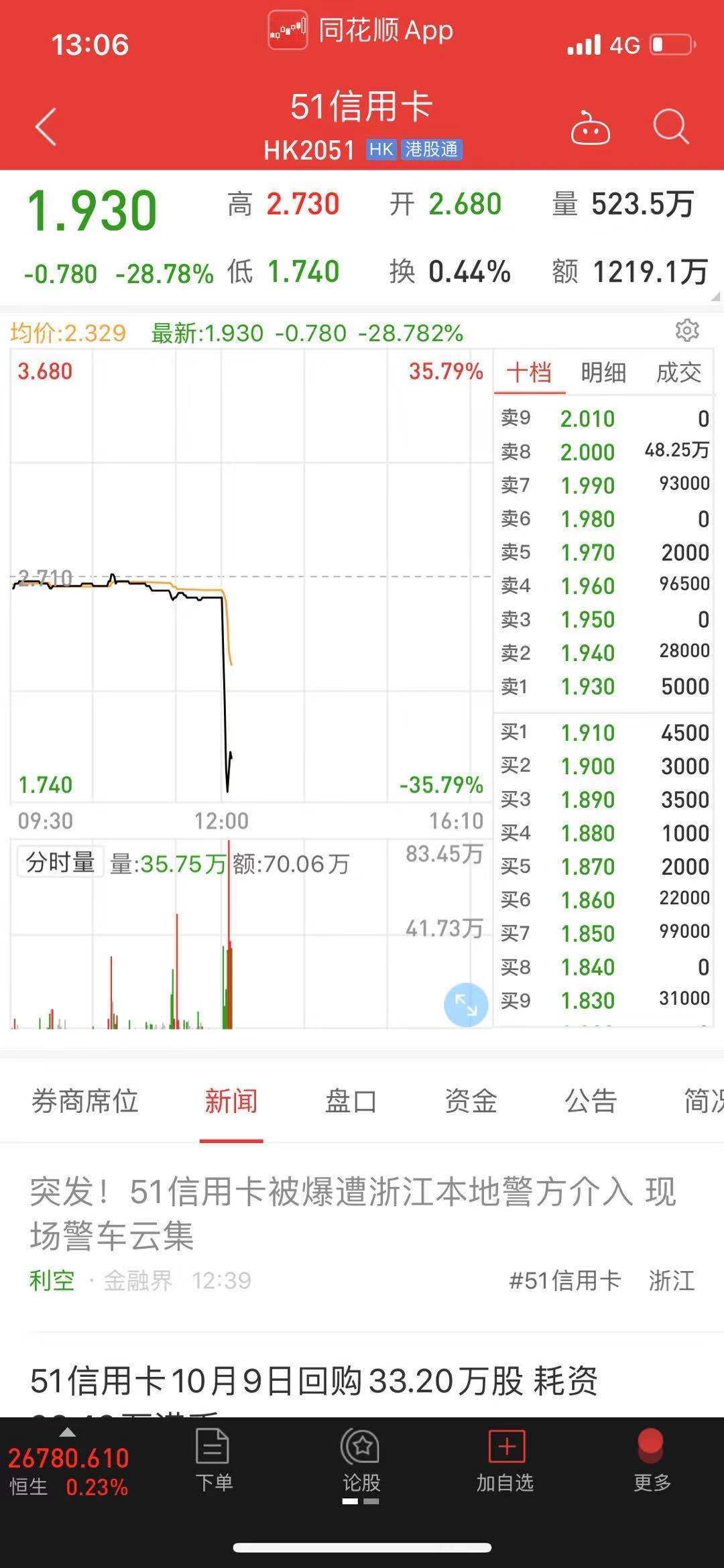The width and height of the screenshot is (724, 1568).
Task: Open the 券商席位 tab
Action: point(85,1101)
